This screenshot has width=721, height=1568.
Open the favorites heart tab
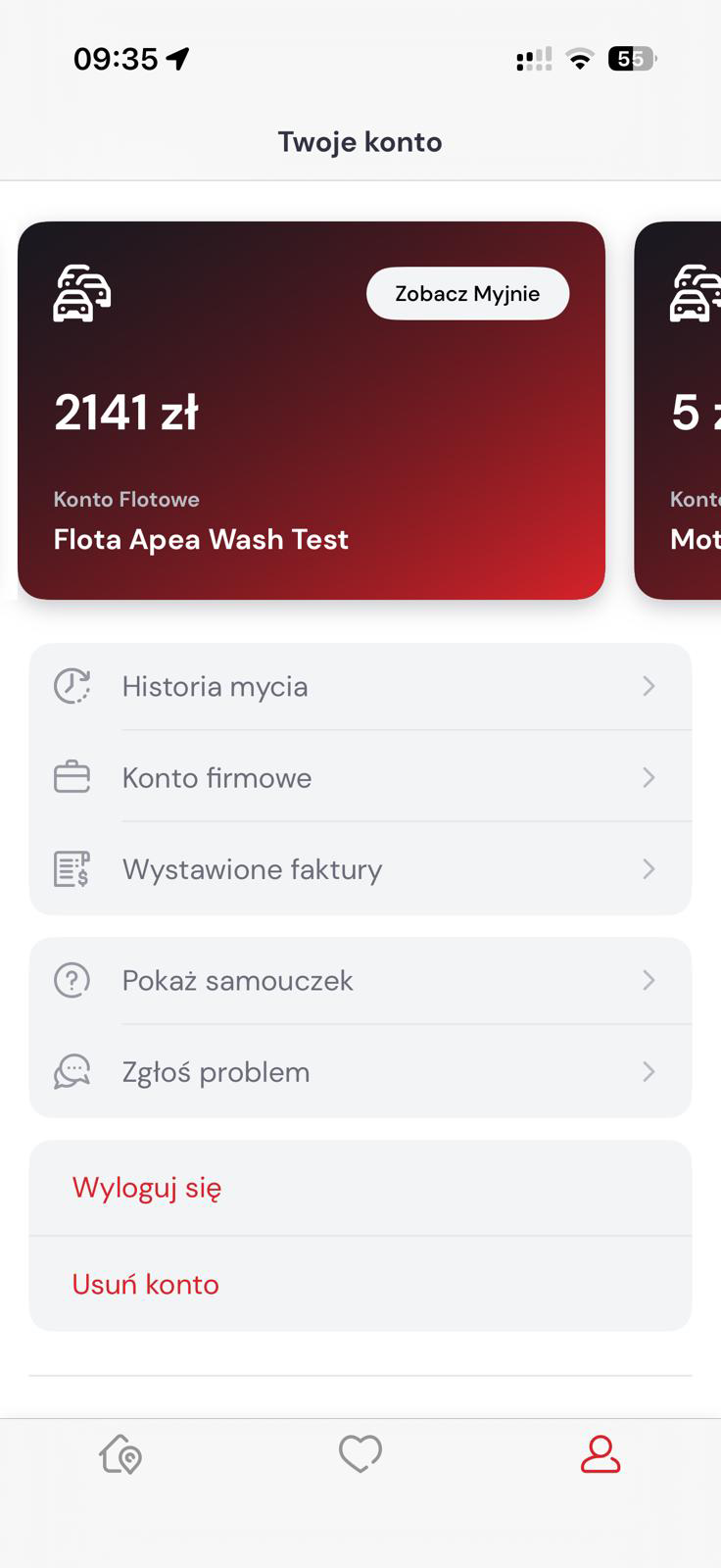tap(360, 1454)
